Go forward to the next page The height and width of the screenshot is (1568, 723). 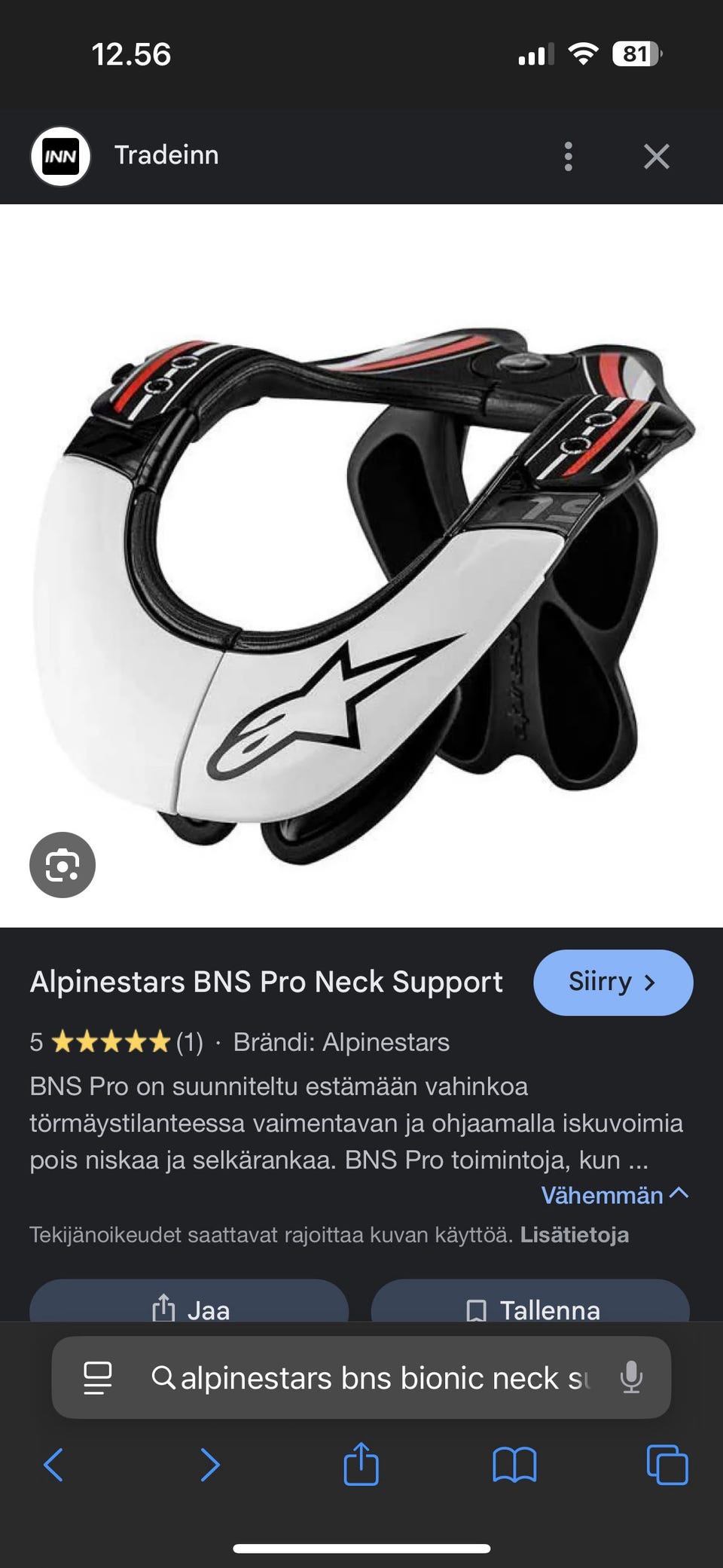point(209,1465)
